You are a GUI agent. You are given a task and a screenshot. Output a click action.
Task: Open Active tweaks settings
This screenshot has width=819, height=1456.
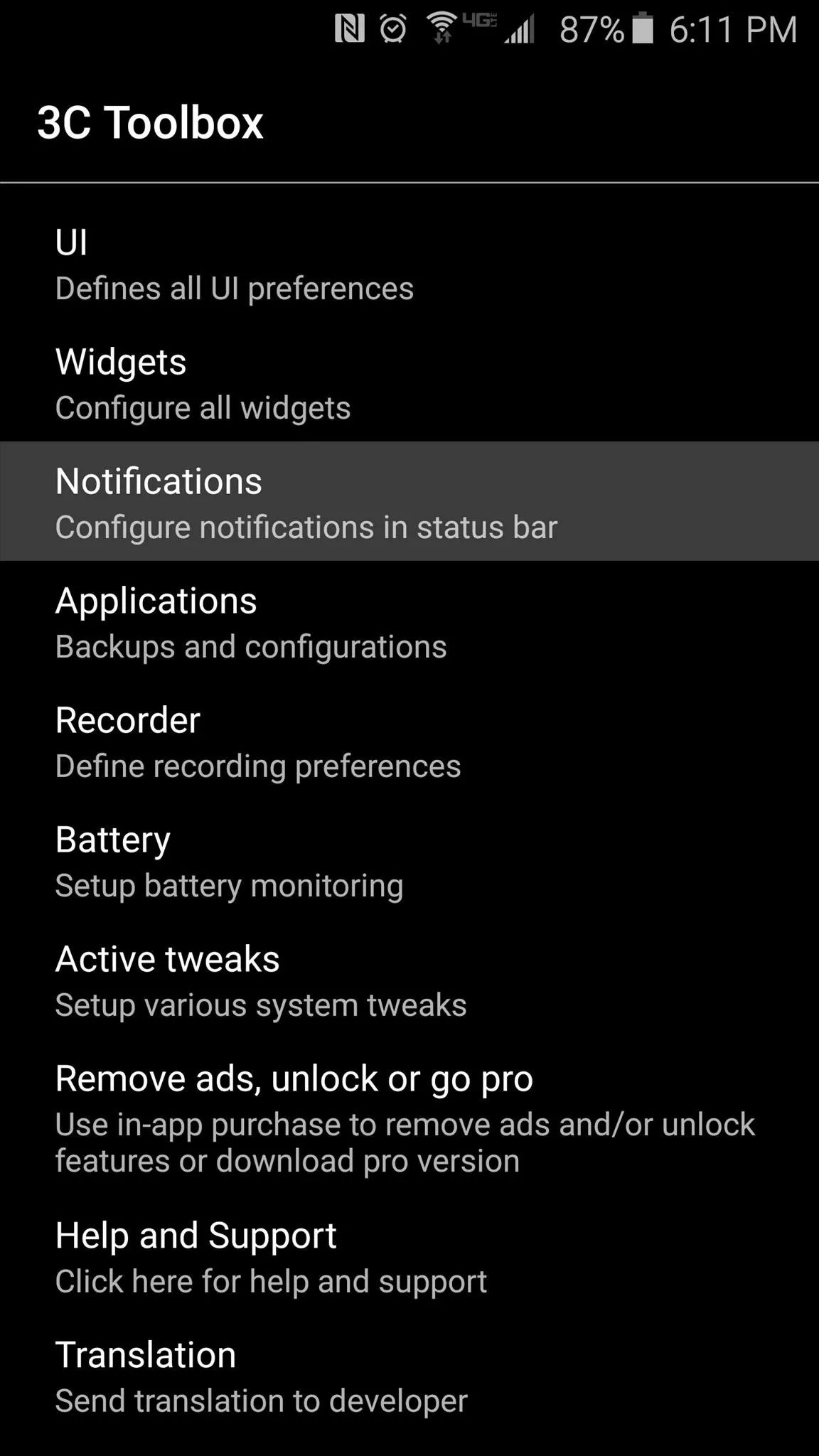(409, 980)
